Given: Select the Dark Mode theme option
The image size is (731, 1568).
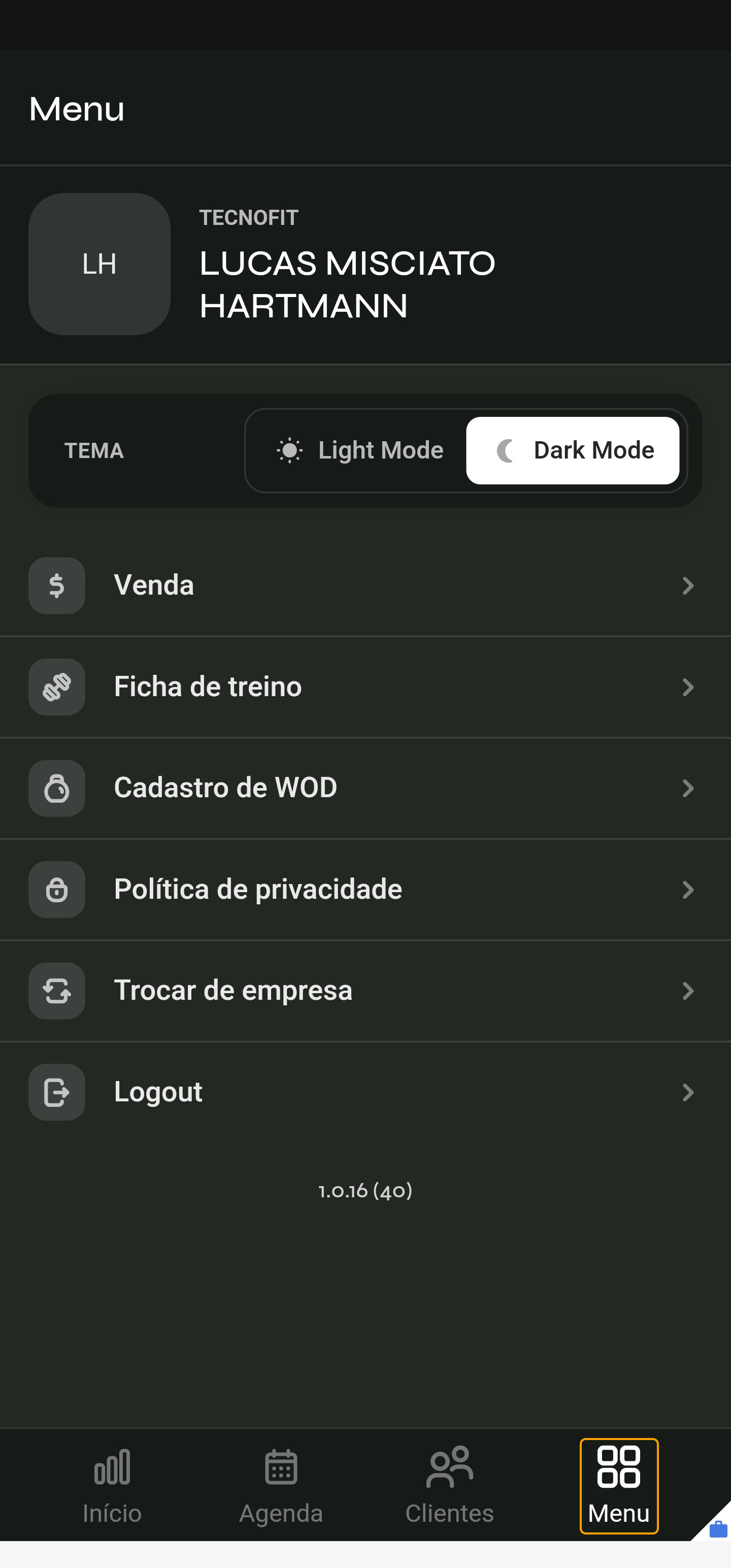Looking at the screenshot, I should point(572,450).
